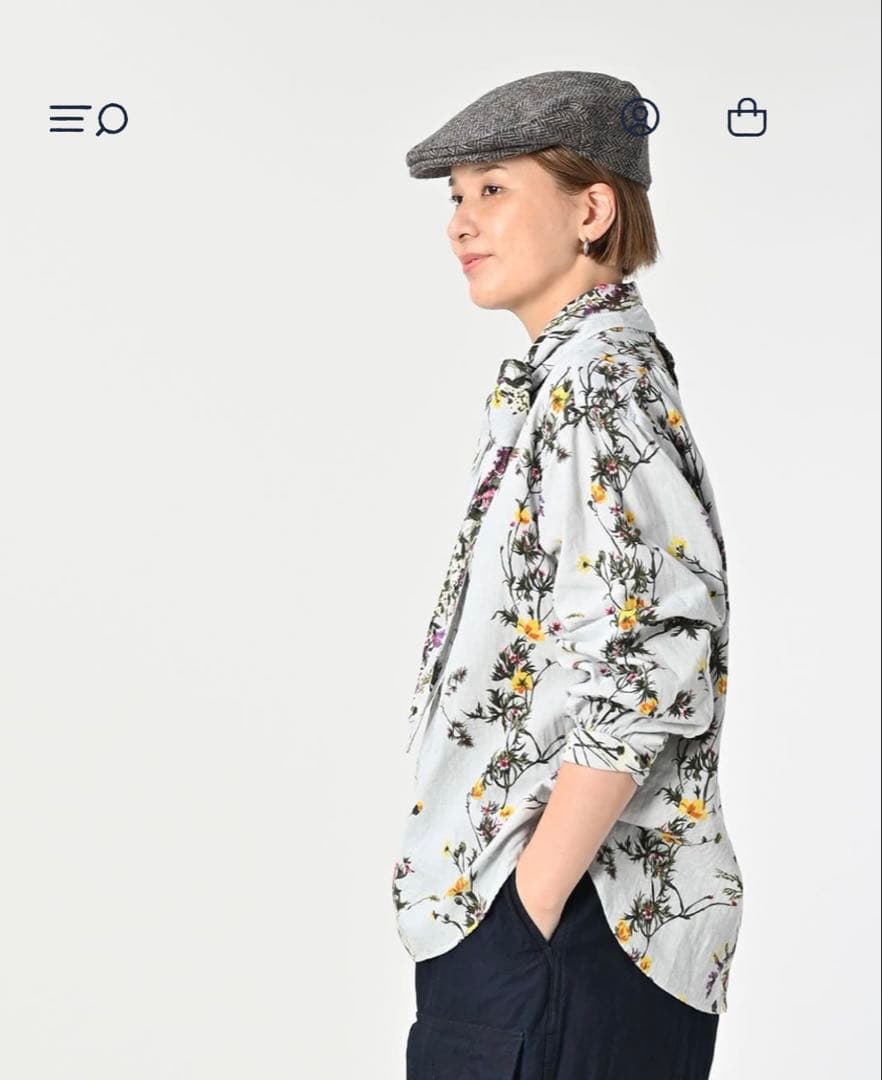View the shopping bag
The width and height of the screenshot is (882, 1080).
pyautogui.click(x=746, y=118)
